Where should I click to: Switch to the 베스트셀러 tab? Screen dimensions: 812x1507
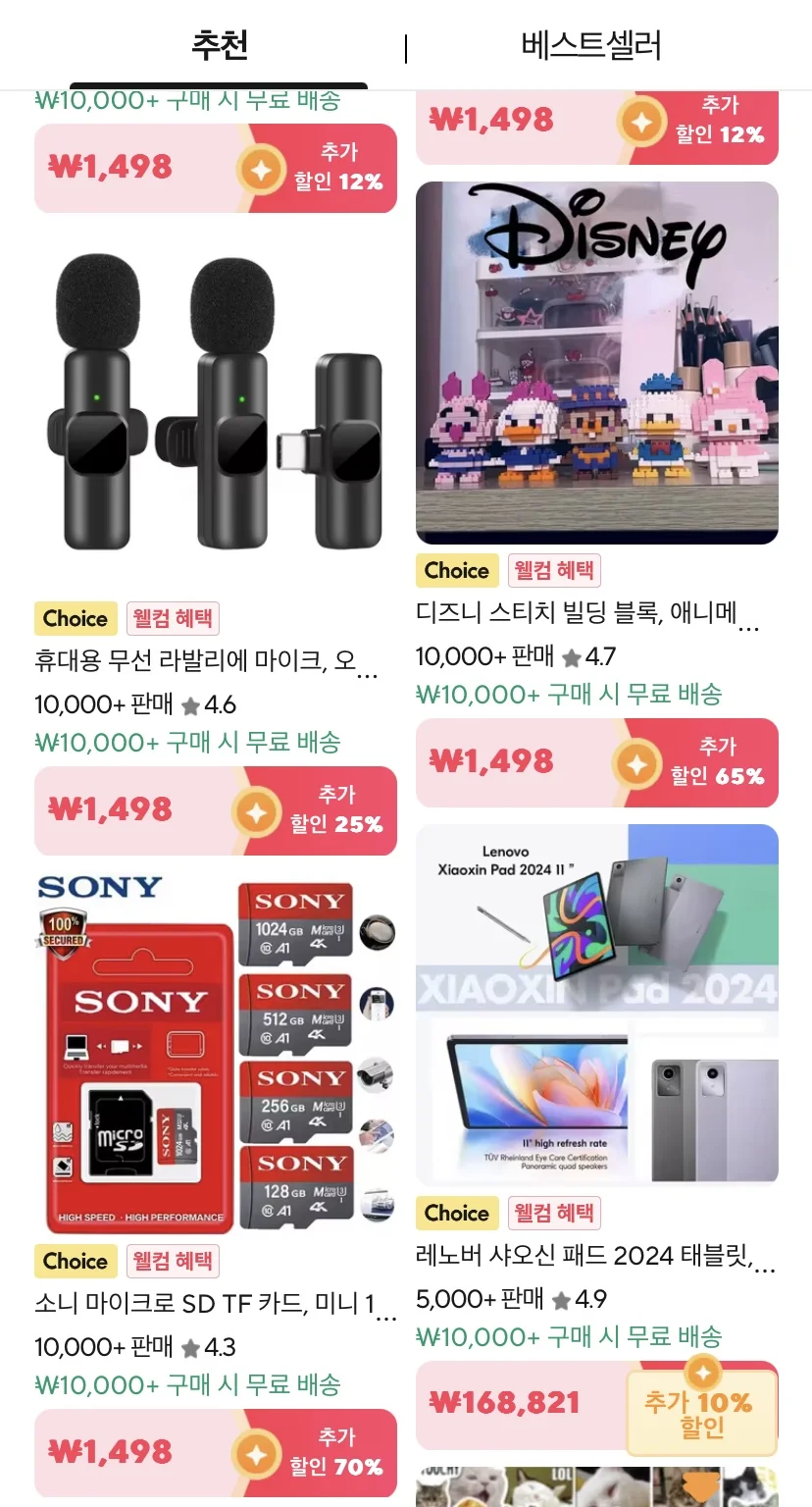(x=591, y=45)
